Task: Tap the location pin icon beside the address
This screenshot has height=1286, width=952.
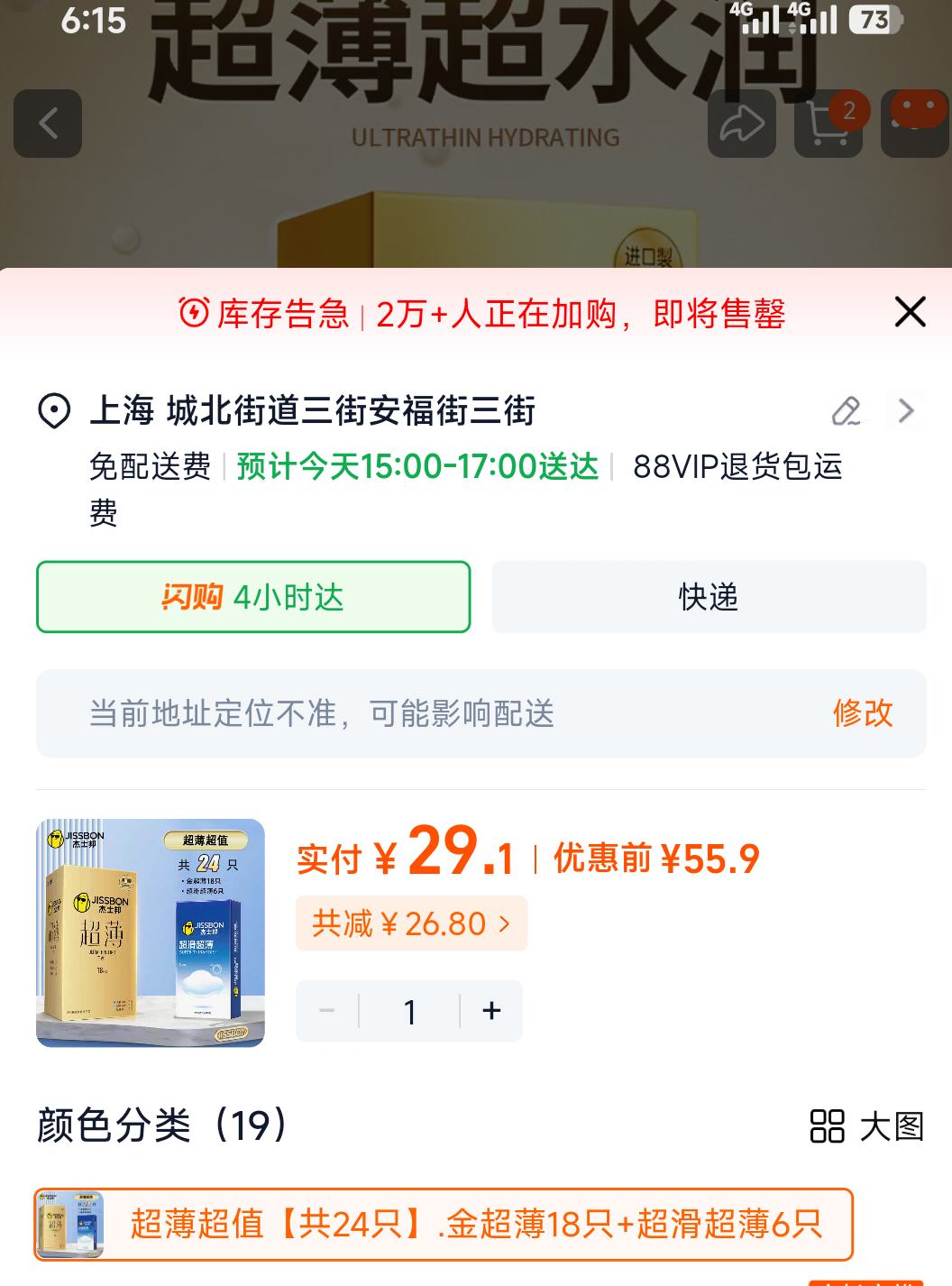Action: [x=53, y=410]
